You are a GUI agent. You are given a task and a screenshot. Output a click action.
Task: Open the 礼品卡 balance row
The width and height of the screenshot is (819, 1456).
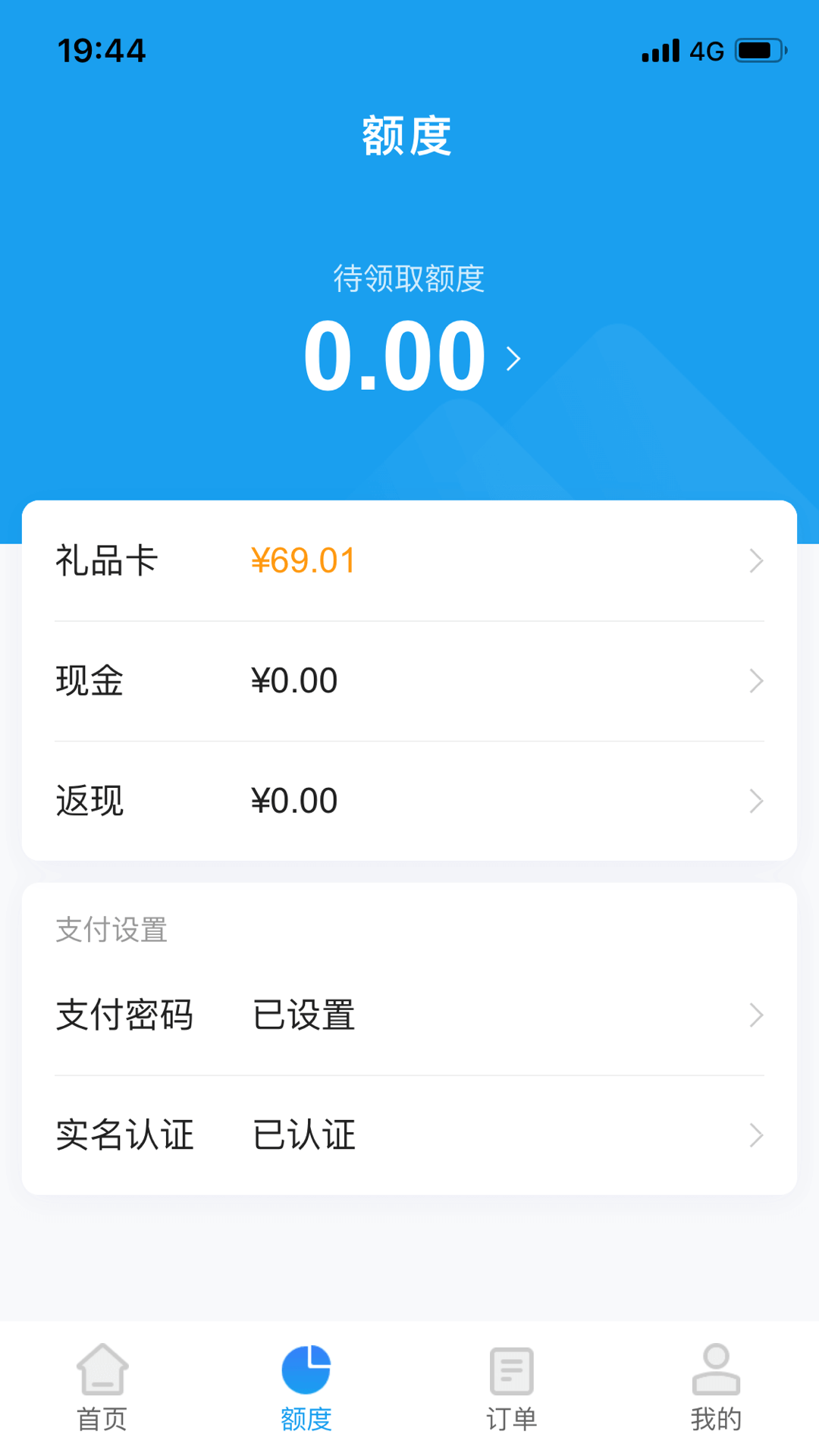(409, 561)
